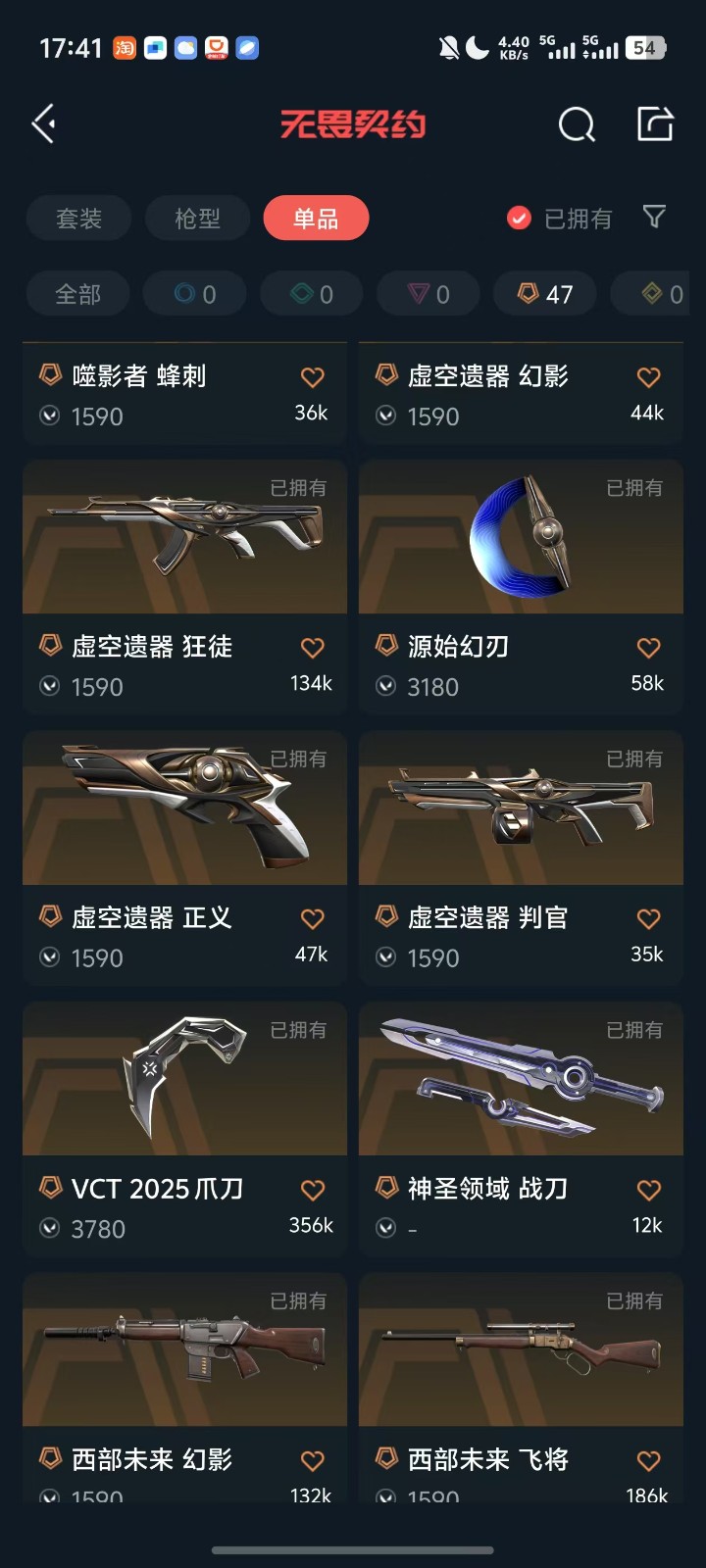The height and width of the screenshot is (1568, 706).
Task: Open the filter funnel icon
Action: pyautogui.click(x=654, y=217)
